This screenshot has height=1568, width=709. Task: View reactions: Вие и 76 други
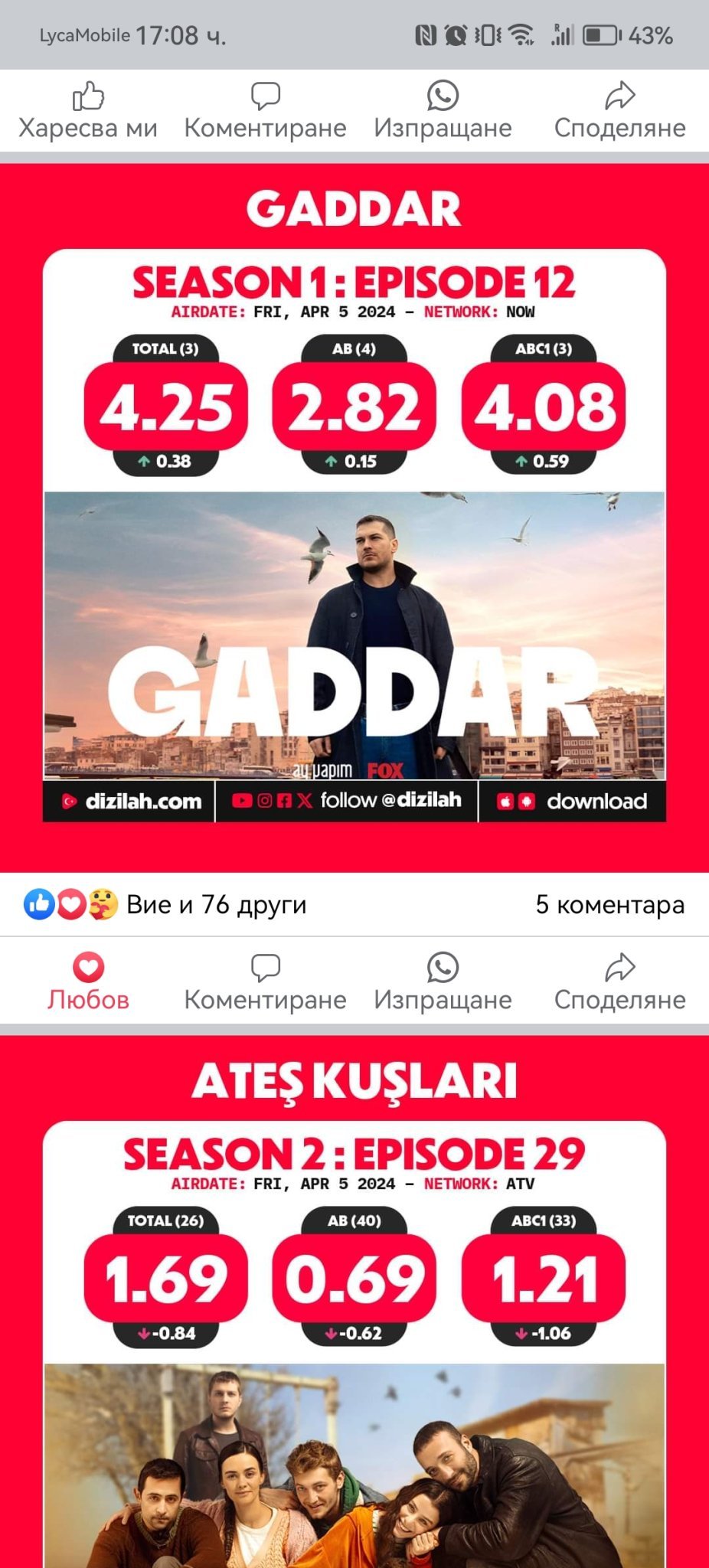pos(165,904)
